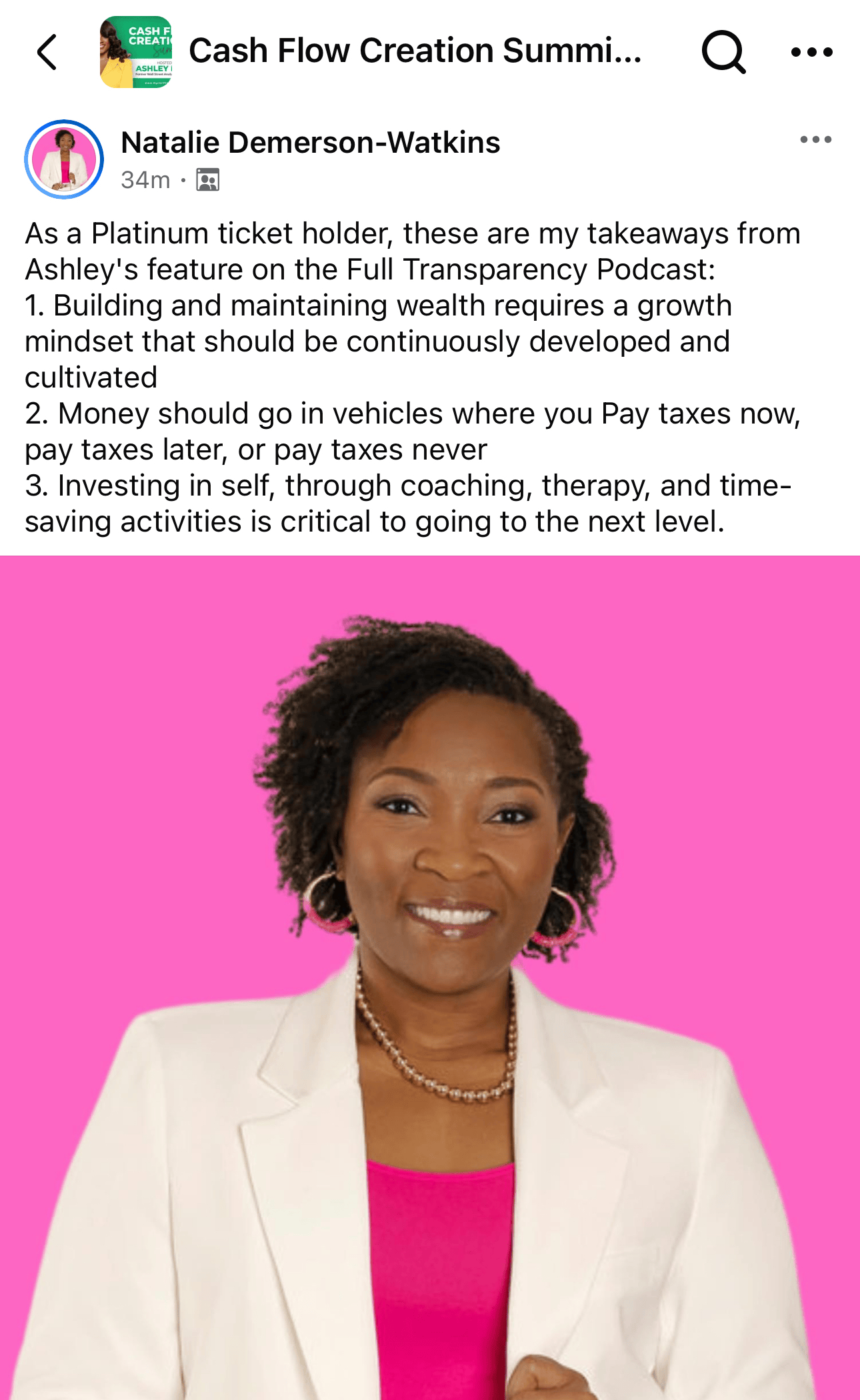Open Cash Flow Creation Summit group info
This screenshot has height=1400, width=860.
point(415,51)
